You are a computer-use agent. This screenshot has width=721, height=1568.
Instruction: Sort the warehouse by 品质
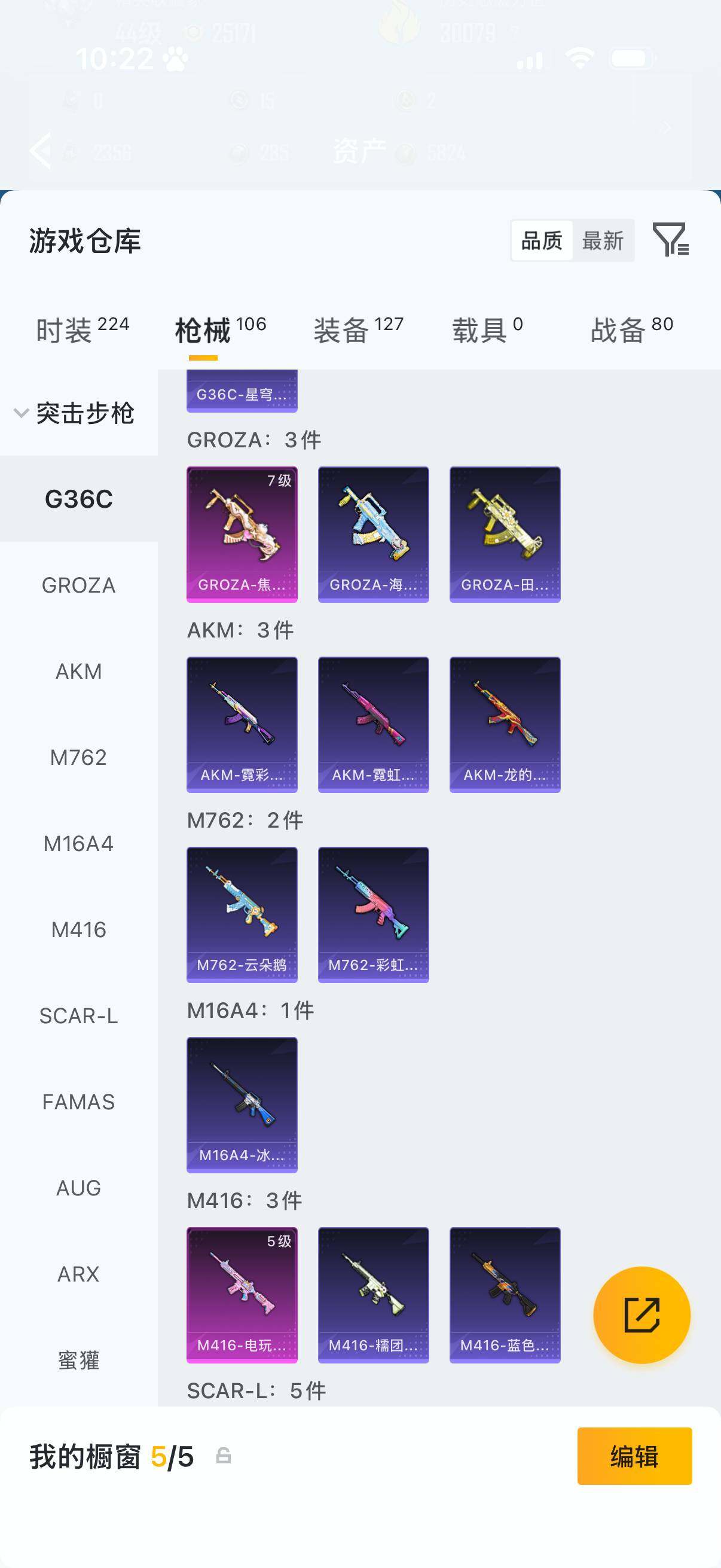(542, 241)
